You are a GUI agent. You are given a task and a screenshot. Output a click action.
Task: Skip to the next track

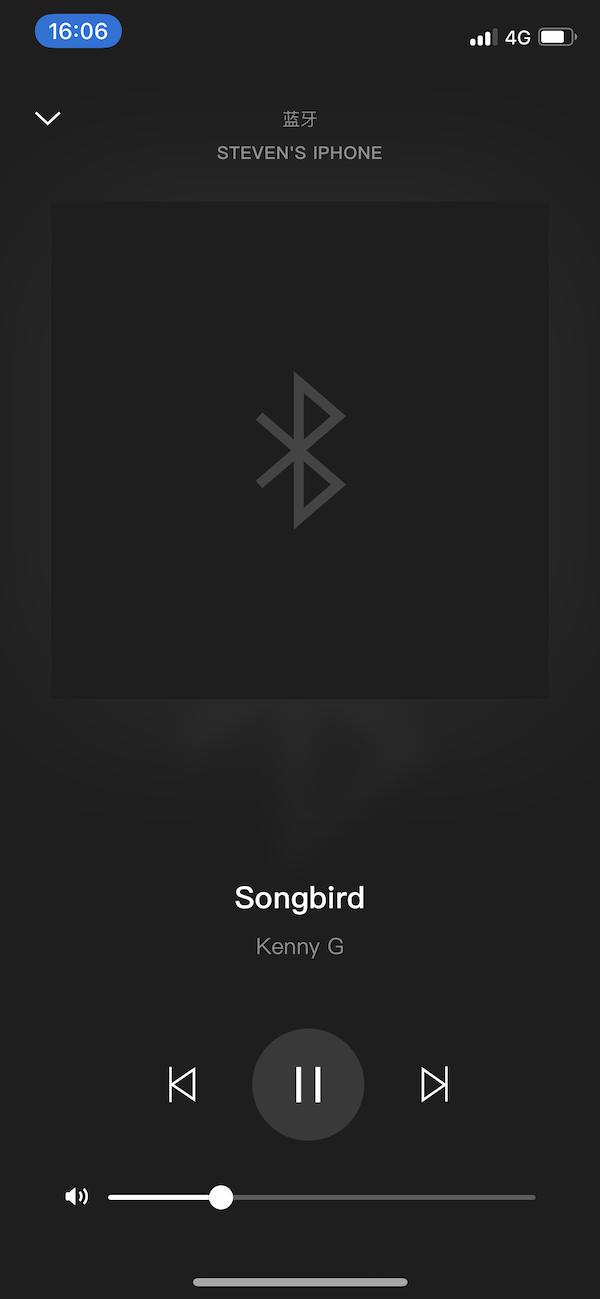434,1084
